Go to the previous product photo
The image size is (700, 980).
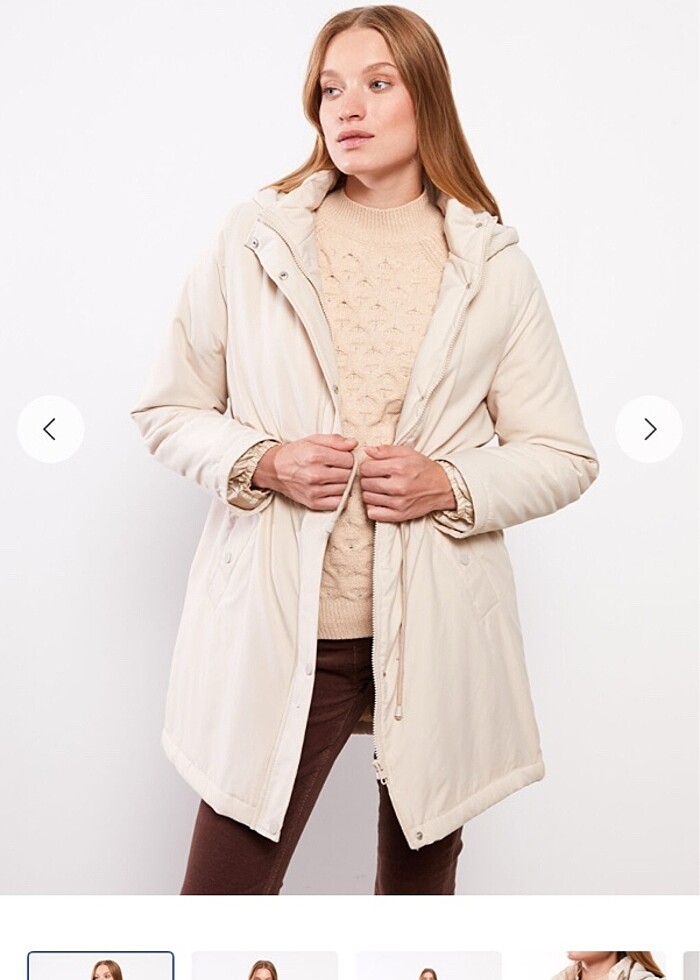click(50, 429)
